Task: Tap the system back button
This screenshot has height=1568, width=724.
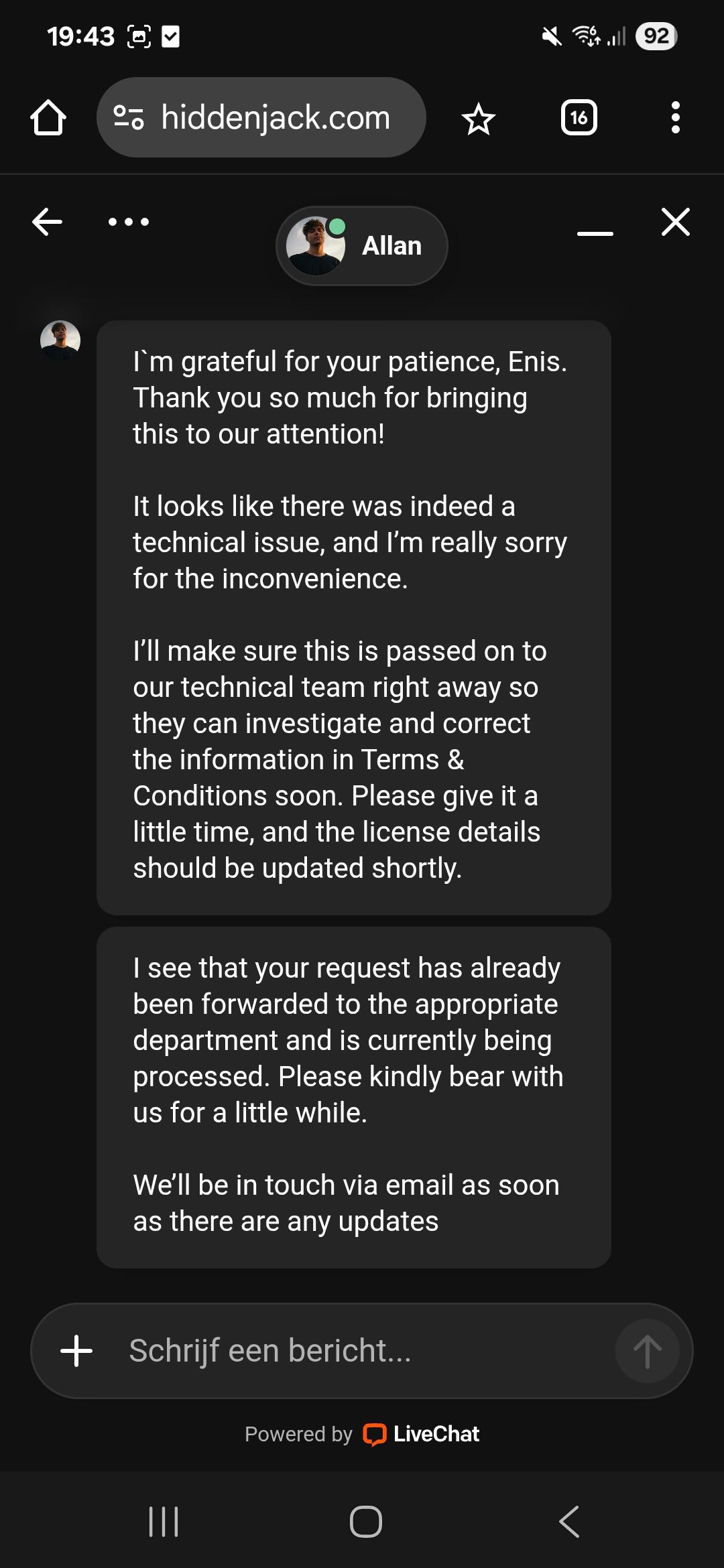Action: click(569, 1521)
